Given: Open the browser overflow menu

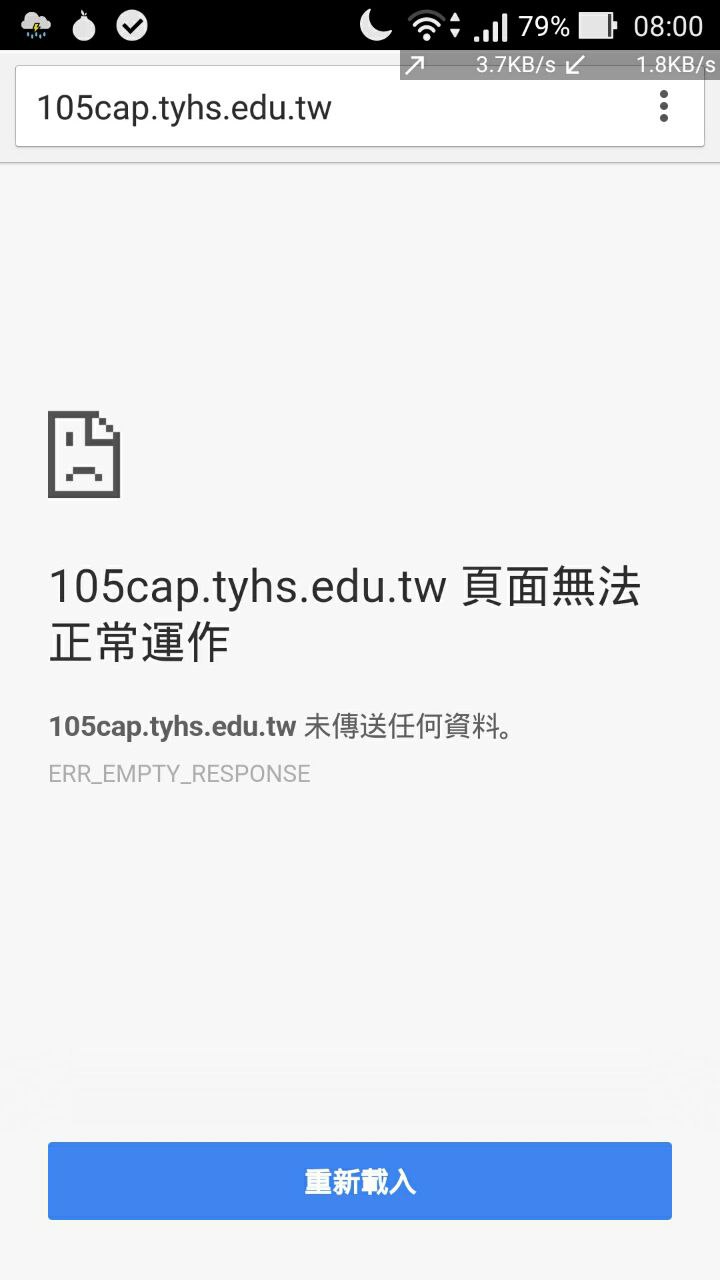Looking at the screenshot, I should click(x=664, y=107).
